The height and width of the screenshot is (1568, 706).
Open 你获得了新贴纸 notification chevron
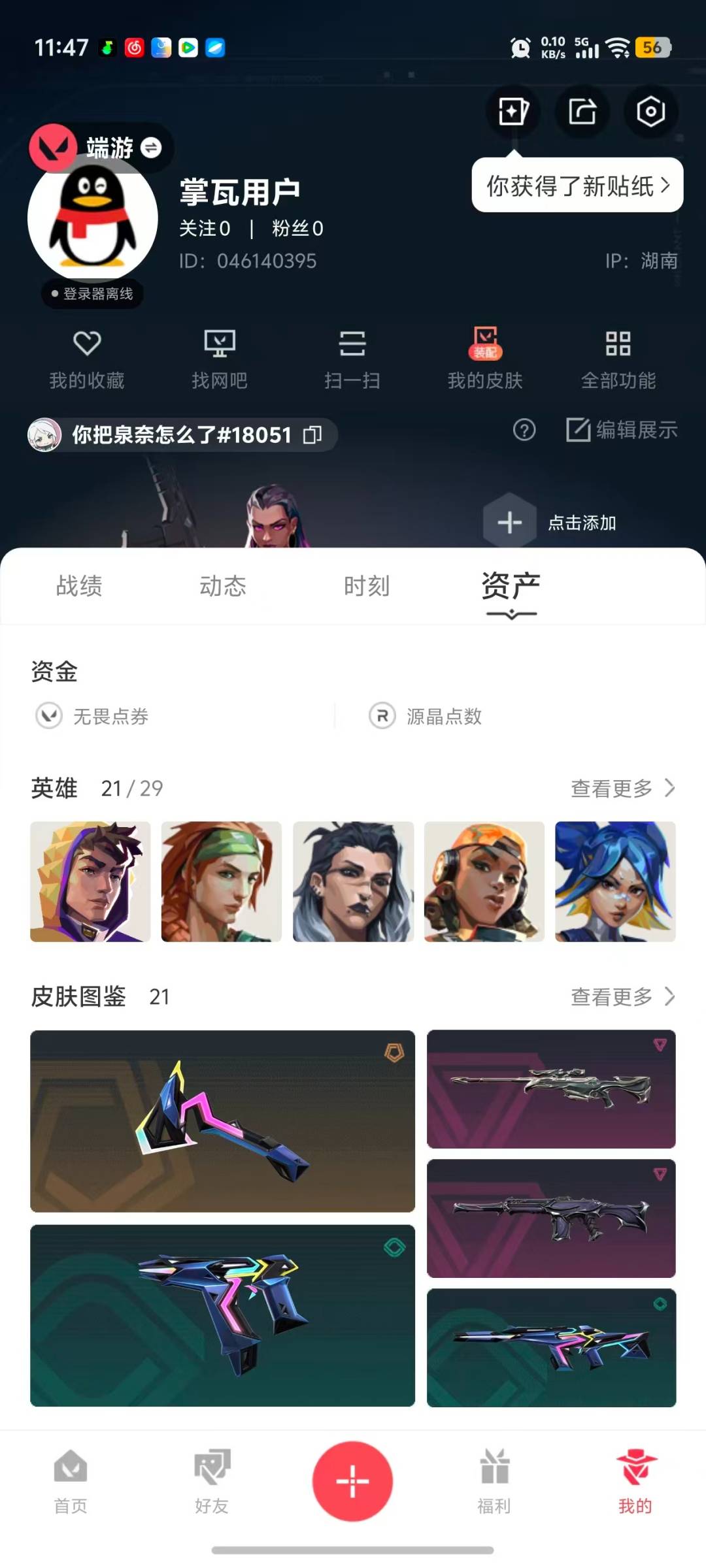[x=666, y=187]
